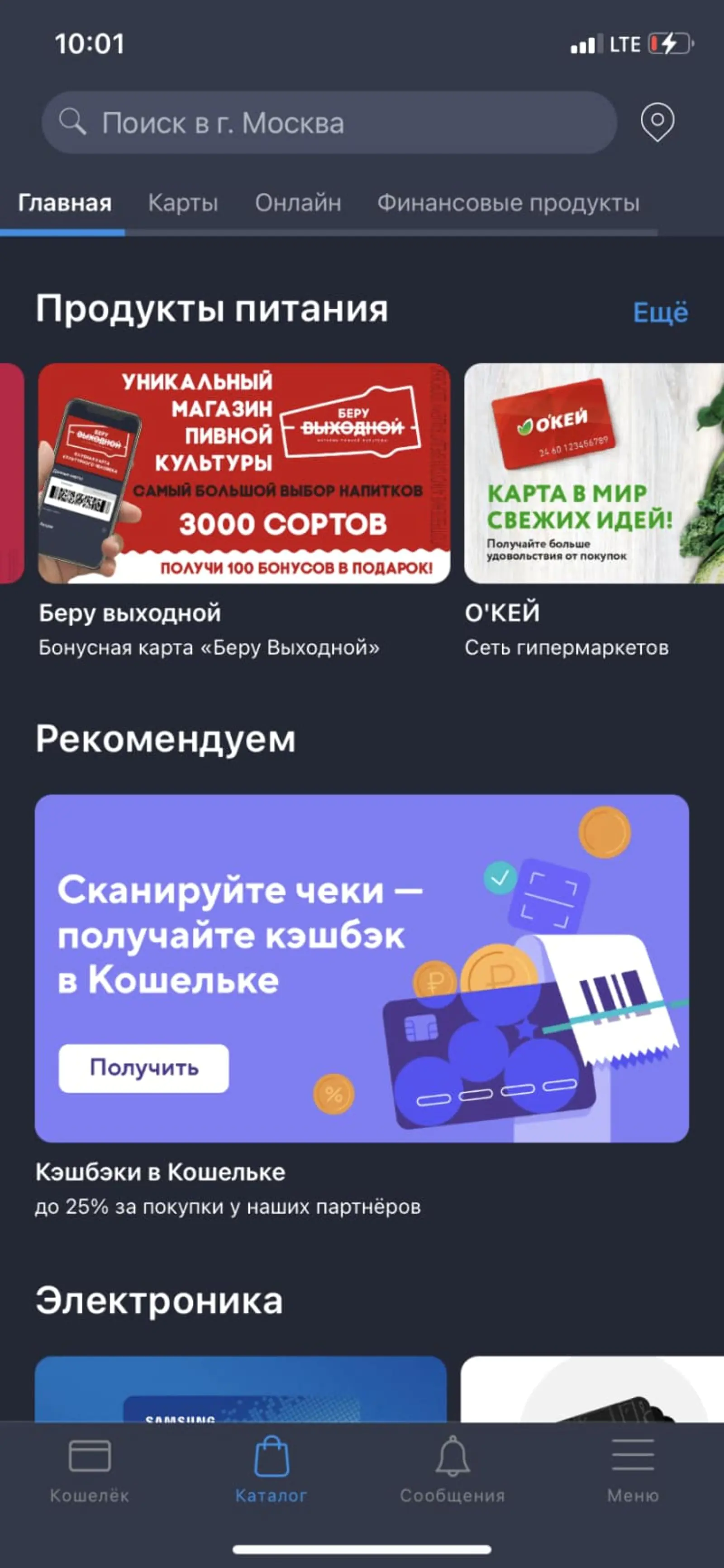
Task: Switch to the Онлайн tab
Action: tap(297, 203)
